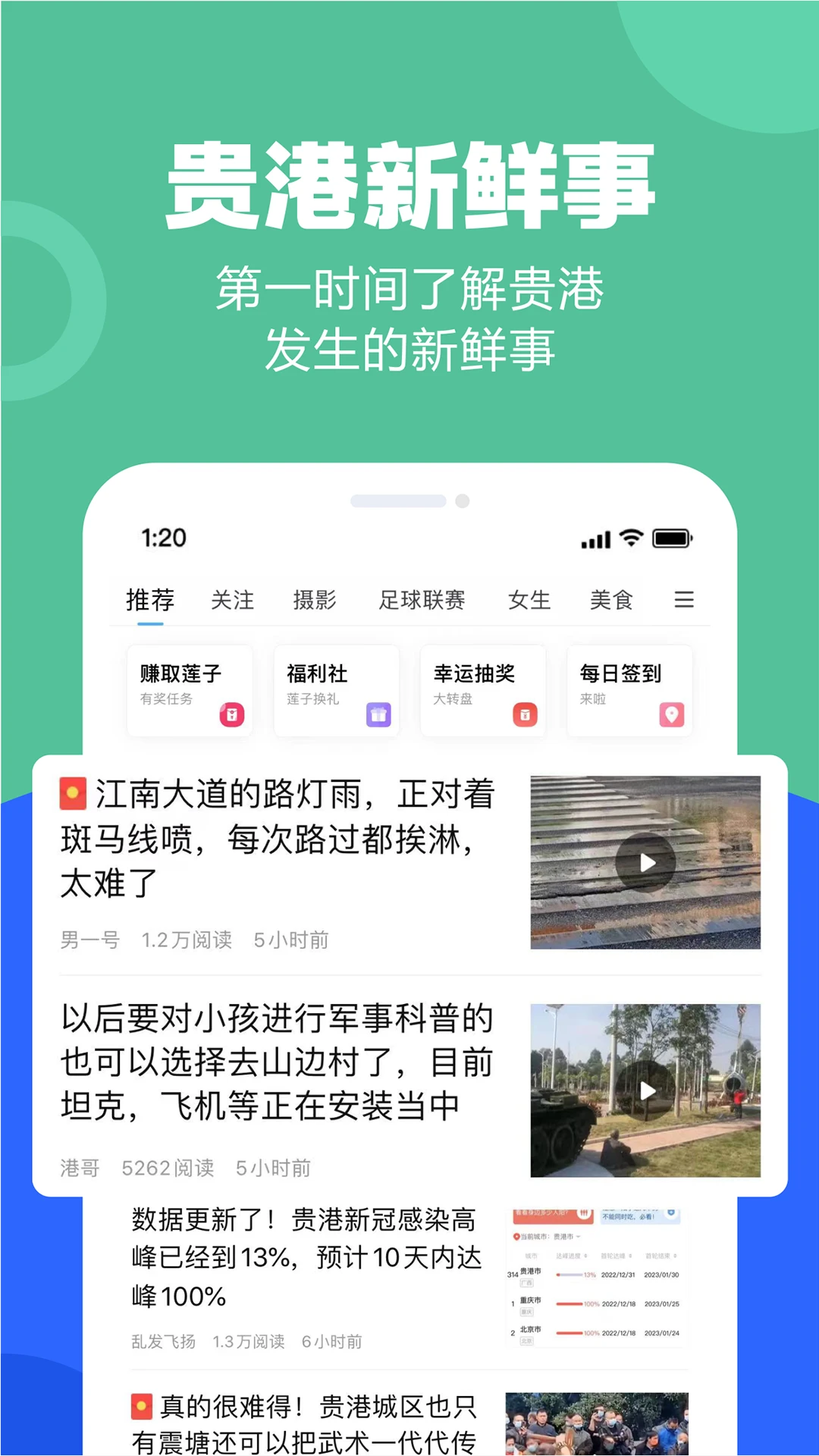Screen dimensions: 819x1456
Task: Switch to the 美食 tab
Action: click(x=611, y=600)
